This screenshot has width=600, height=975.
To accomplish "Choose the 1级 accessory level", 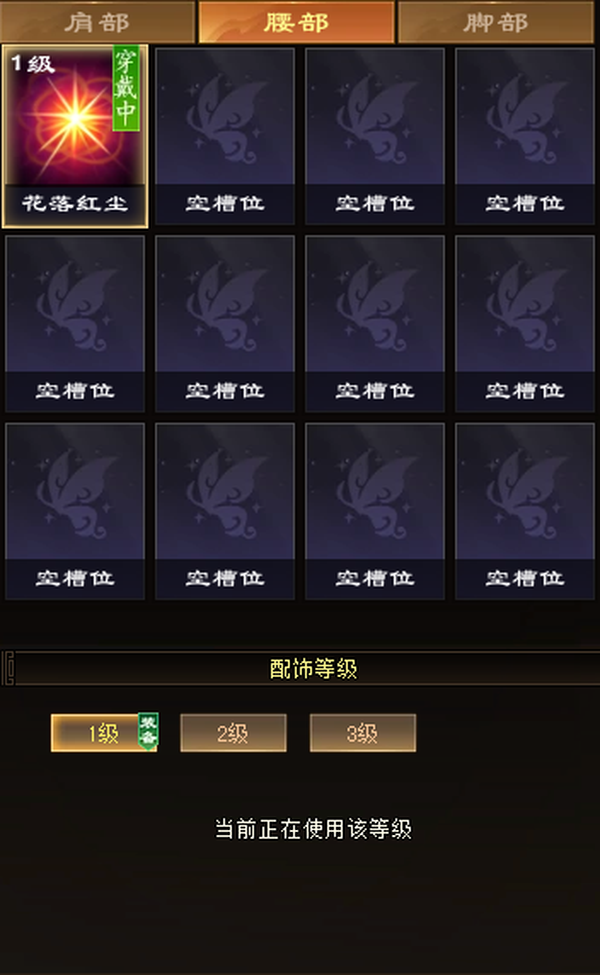I will [104, 733].
